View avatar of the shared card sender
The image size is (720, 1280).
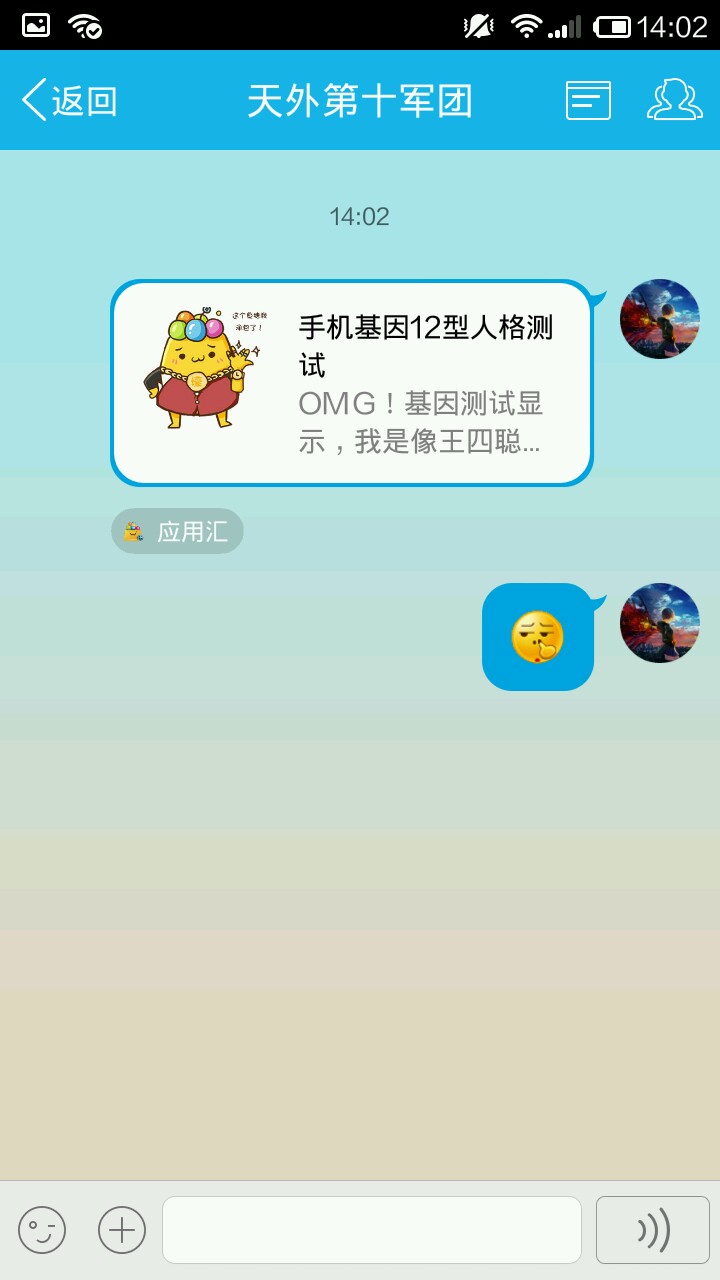pos(660,319)
